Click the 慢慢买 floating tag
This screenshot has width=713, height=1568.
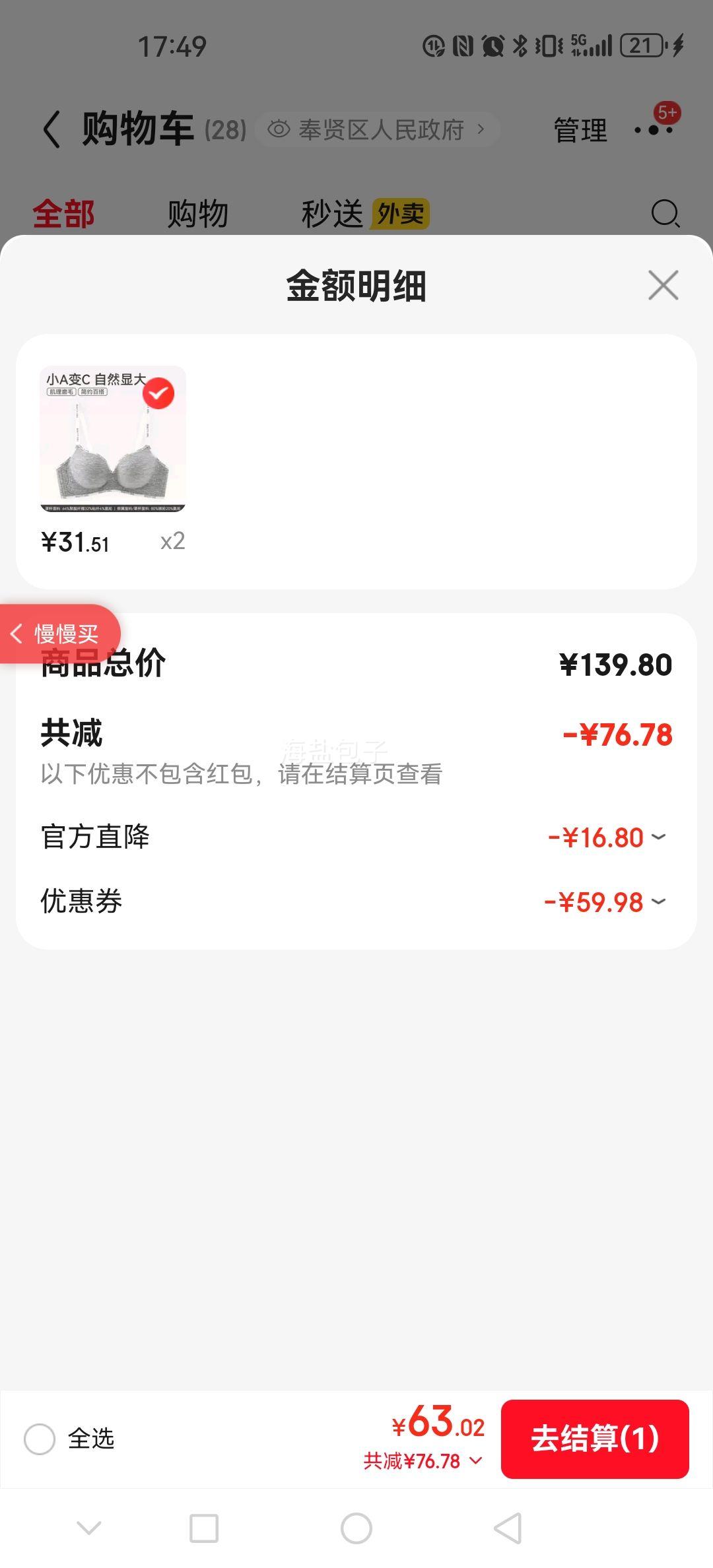coord(59,634)
